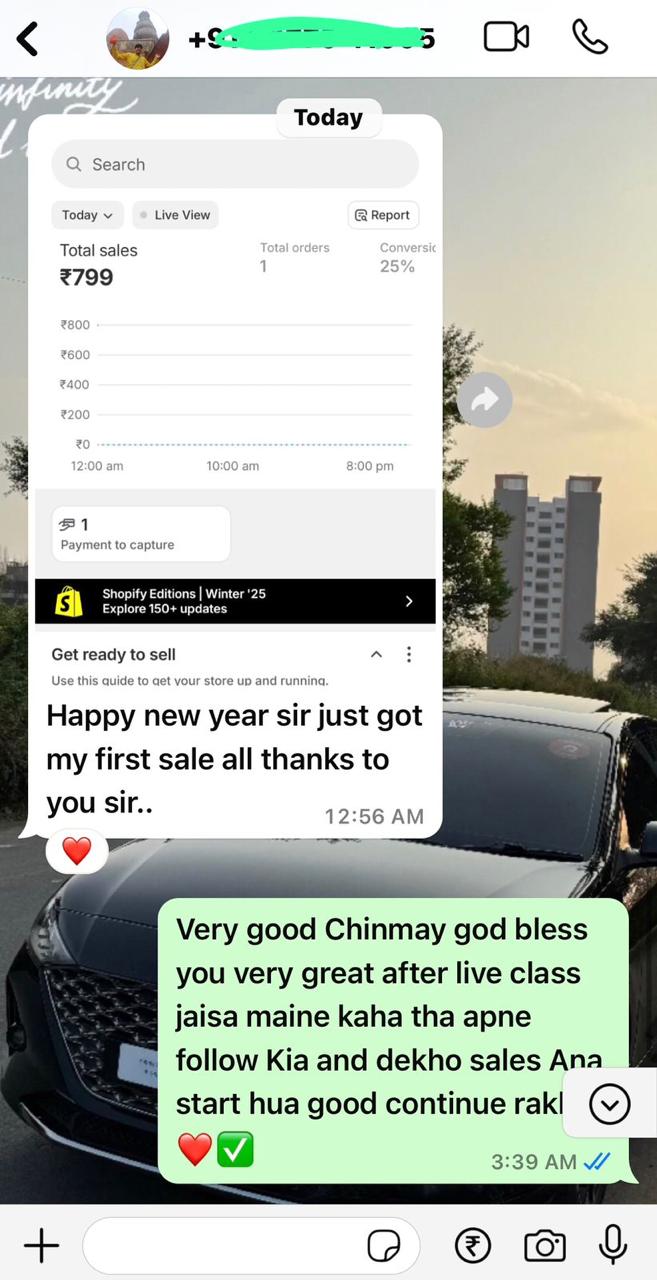Open the rupee payment option
The width and height of the screenshot is (657, 1280).
coord(473,1246)
